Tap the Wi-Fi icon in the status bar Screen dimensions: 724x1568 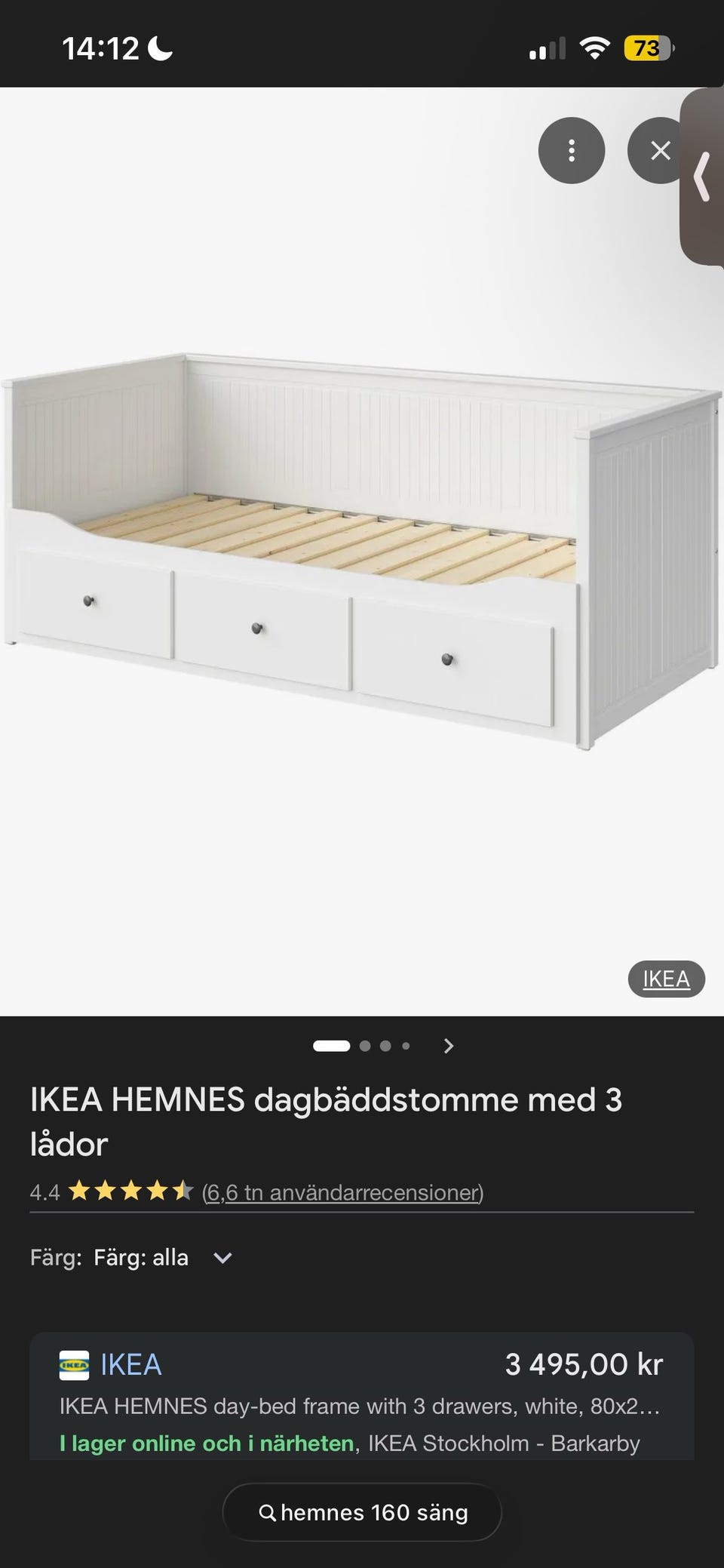pyautogui.click(x=595, y=48)
